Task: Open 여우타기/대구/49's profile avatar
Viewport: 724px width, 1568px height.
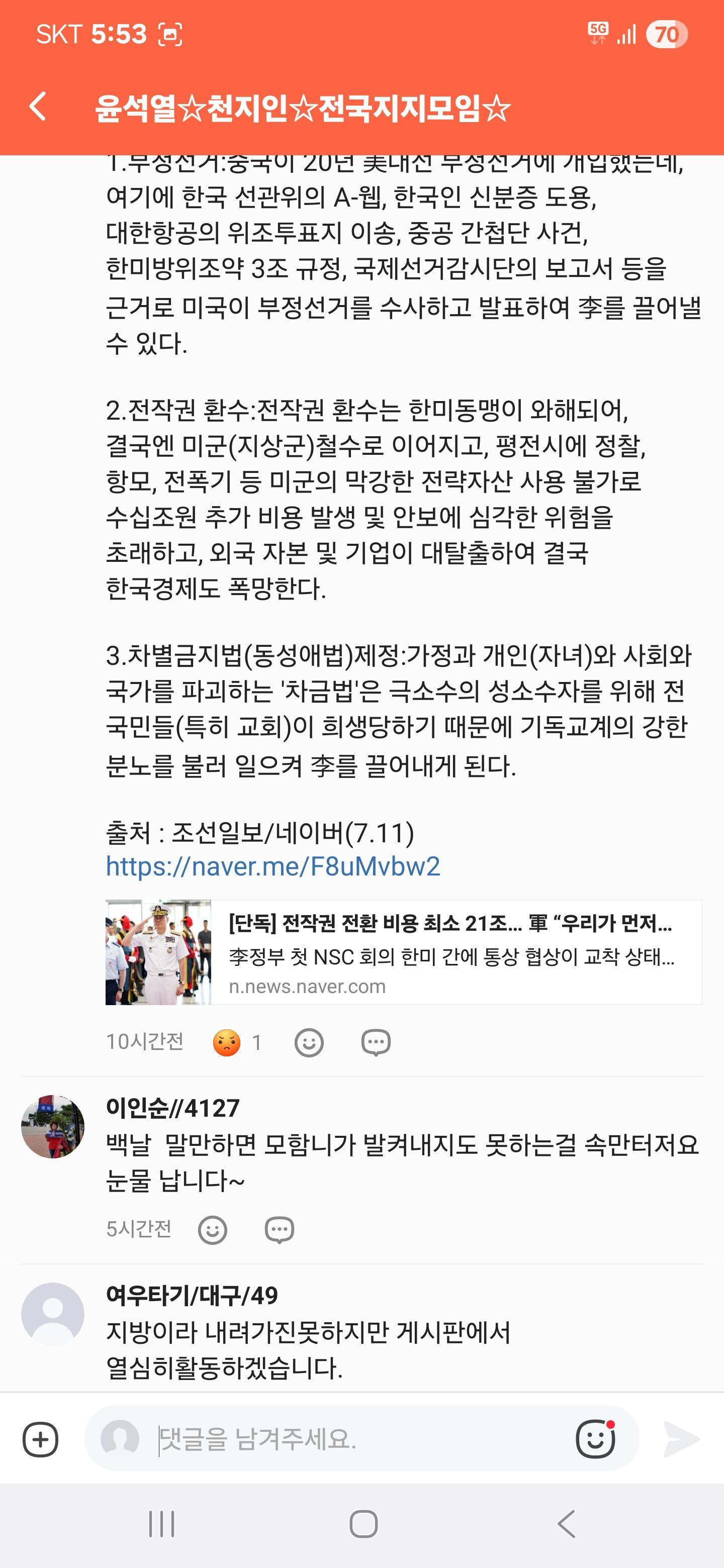Action: pyautogui.click(x=52, y=1314)
